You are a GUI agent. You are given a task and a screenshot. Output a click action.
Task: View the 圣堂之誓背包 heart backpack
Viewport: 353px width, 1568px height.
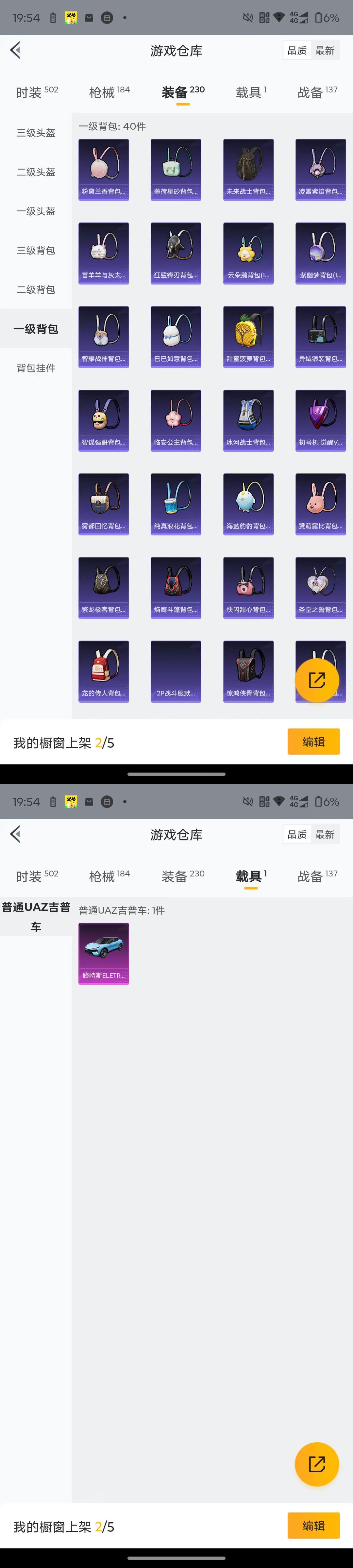tap(320, 587)
